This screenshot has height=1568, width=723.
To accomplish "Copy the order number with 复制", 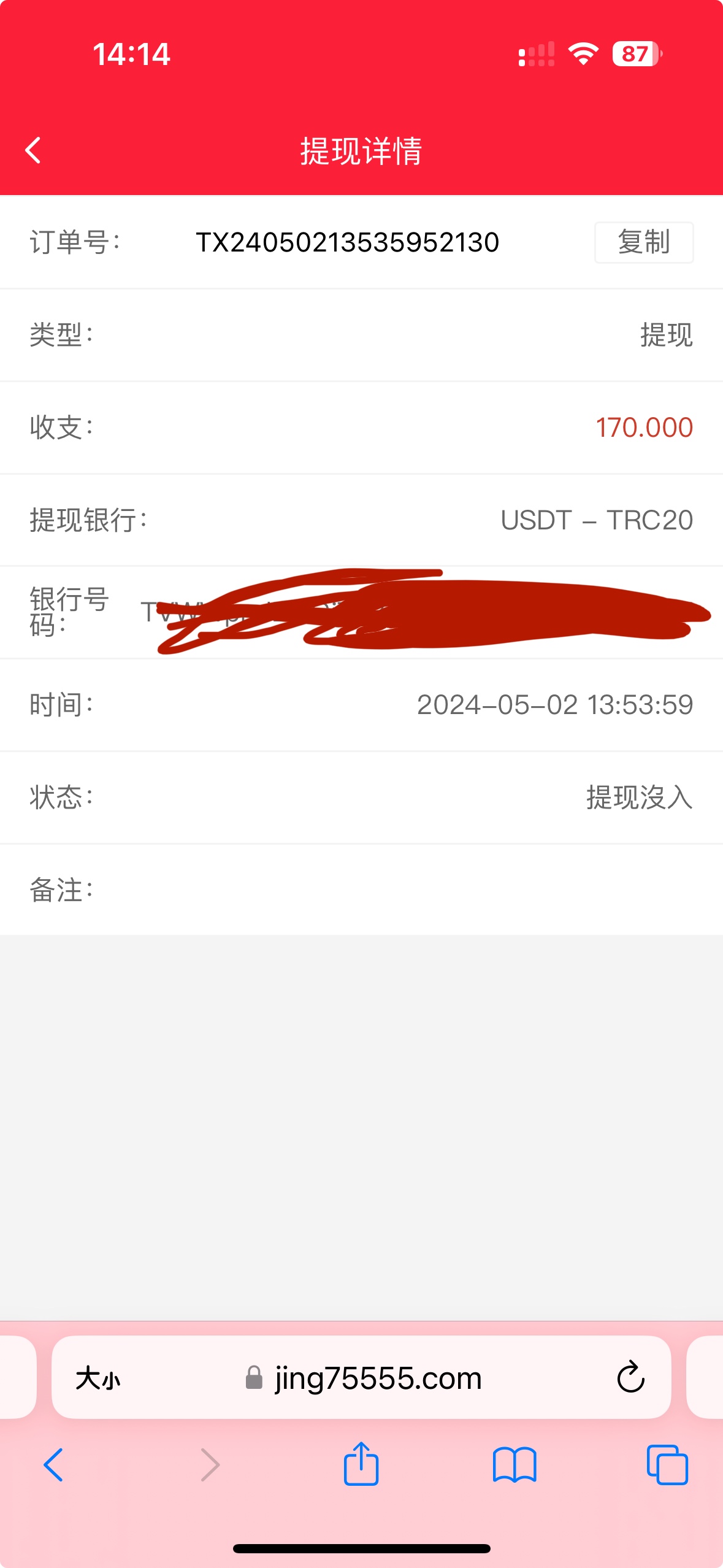I will tap(643, 242).
